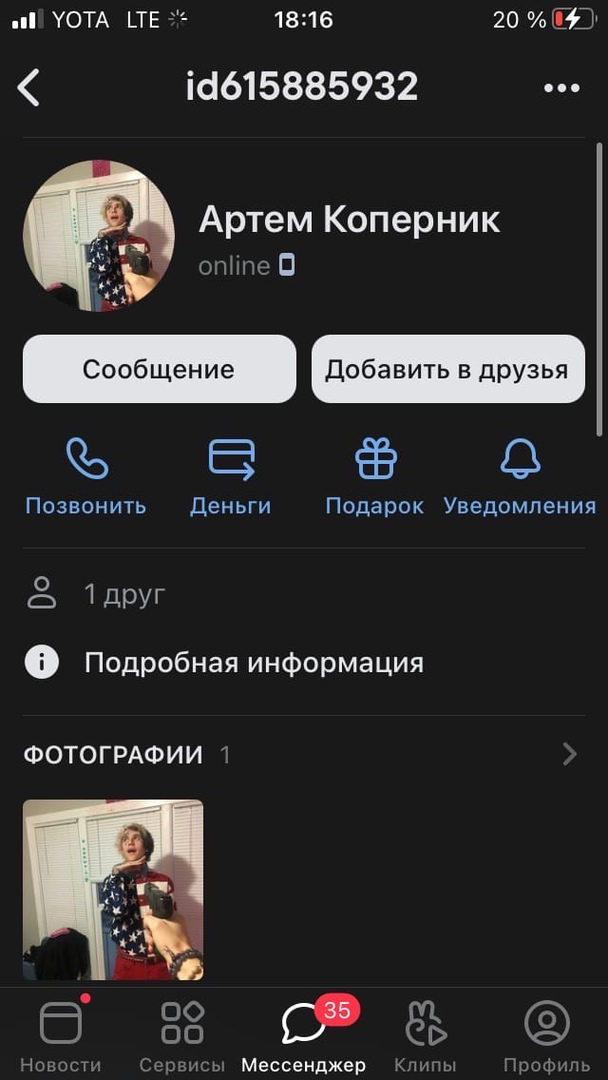This screenshot has height=1080, width=608.
Task: Open the Мессенджер tab
Action: point(304,1035)
